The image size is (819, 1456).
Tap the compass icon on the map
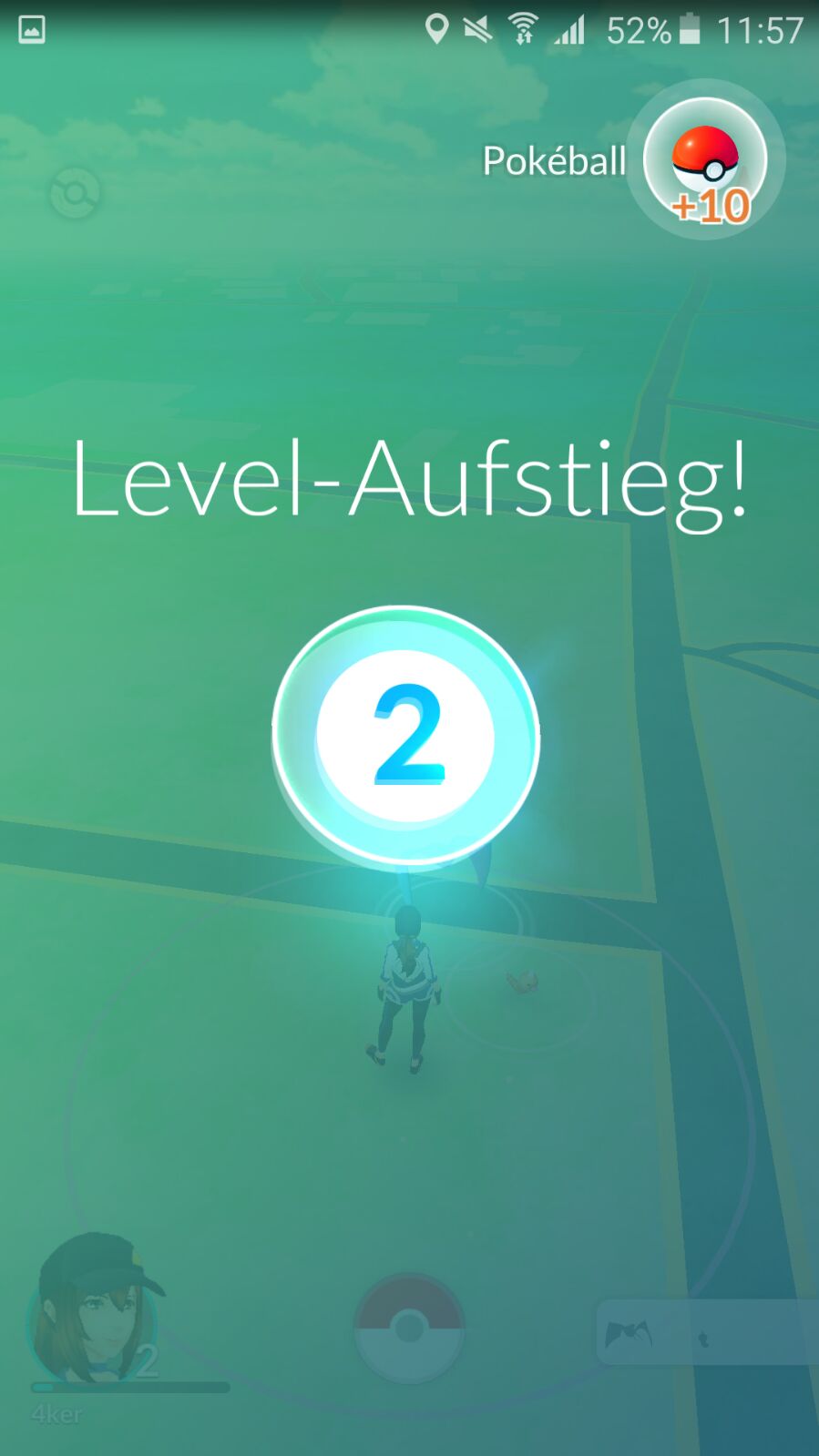coord(75,193)
